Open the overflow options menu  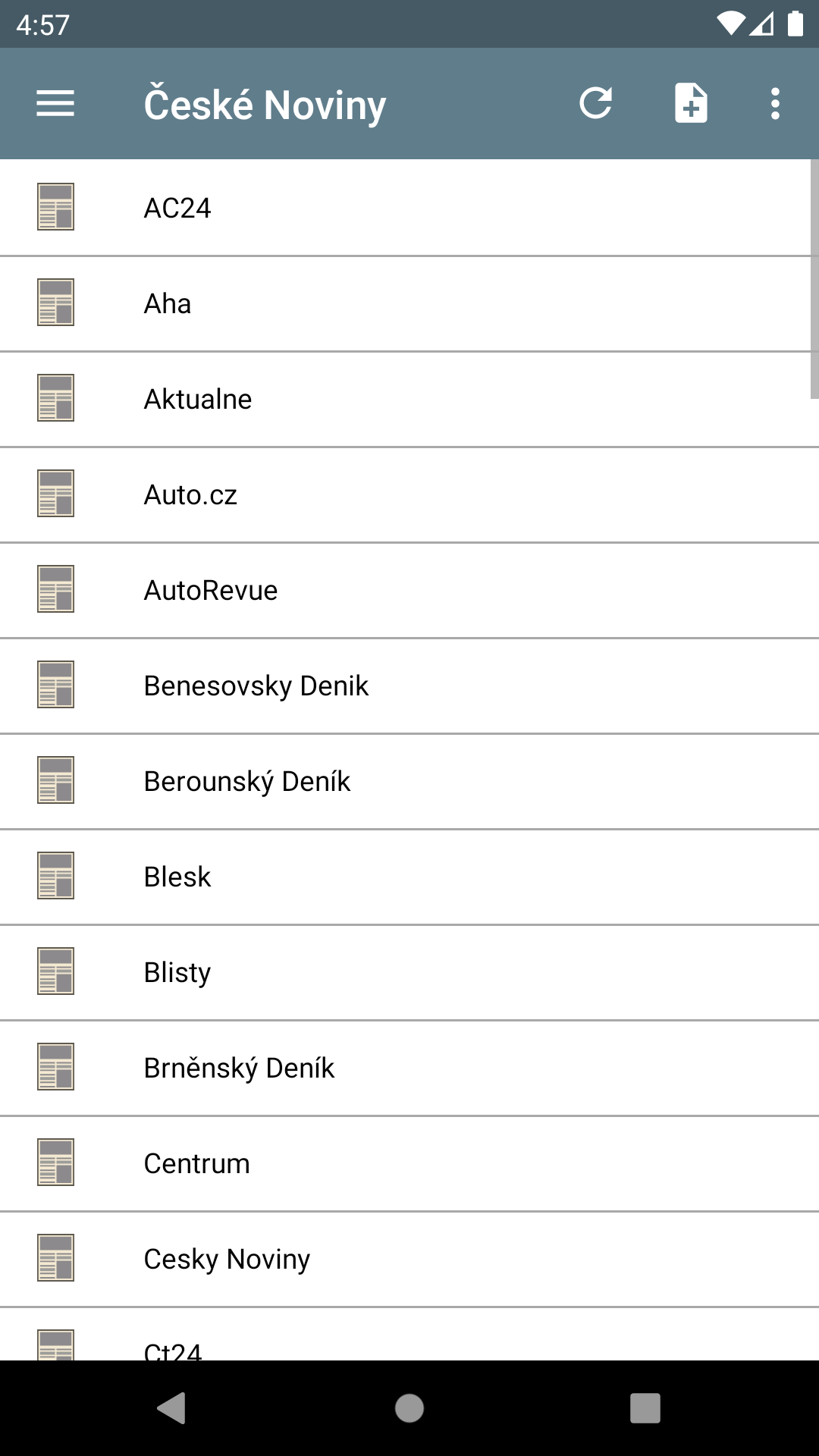click(775, 103)
